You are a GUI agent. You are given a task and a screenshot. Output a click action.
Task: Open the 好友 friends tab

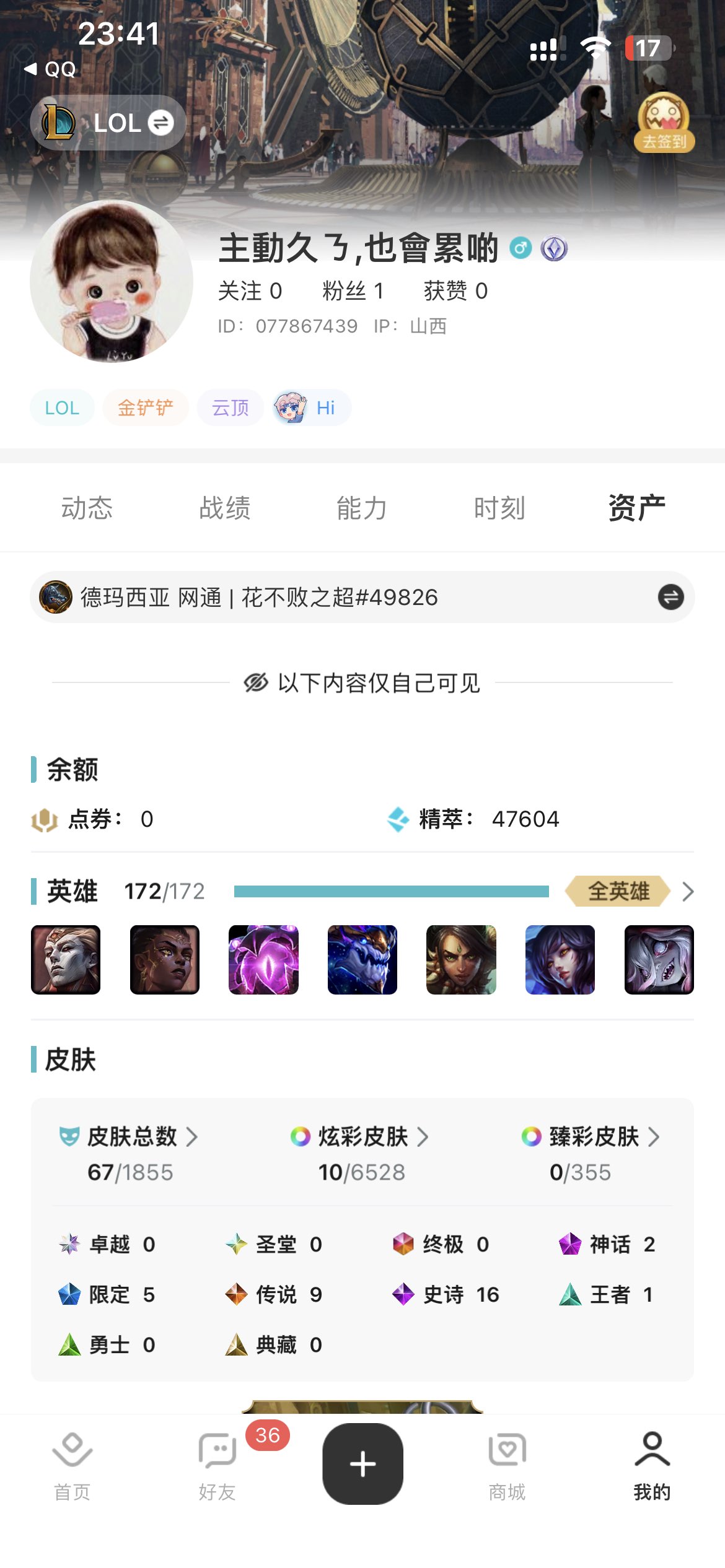tap(217, 1466)
